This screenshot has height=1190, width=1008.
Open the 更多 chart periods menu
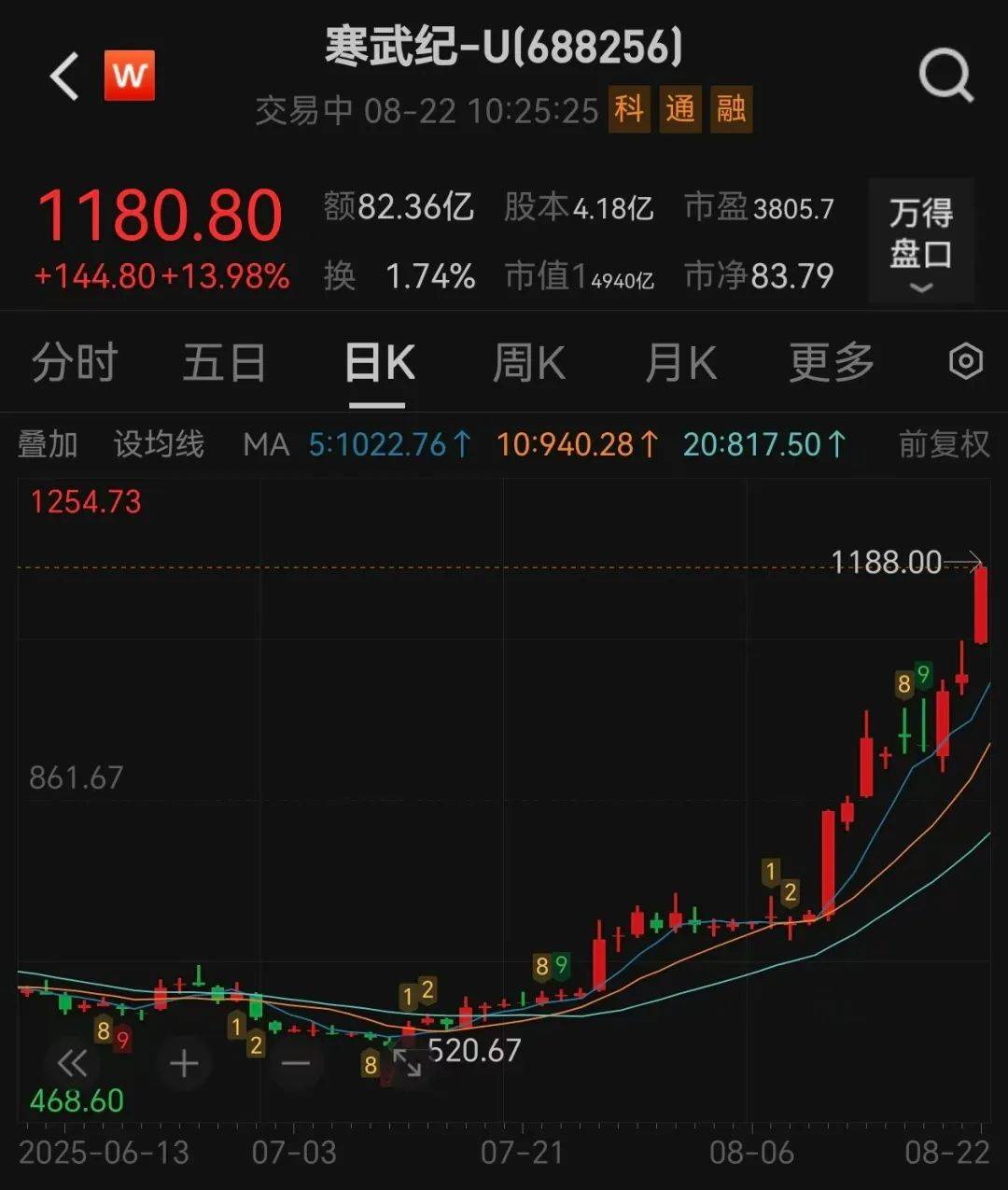[832, 362]
